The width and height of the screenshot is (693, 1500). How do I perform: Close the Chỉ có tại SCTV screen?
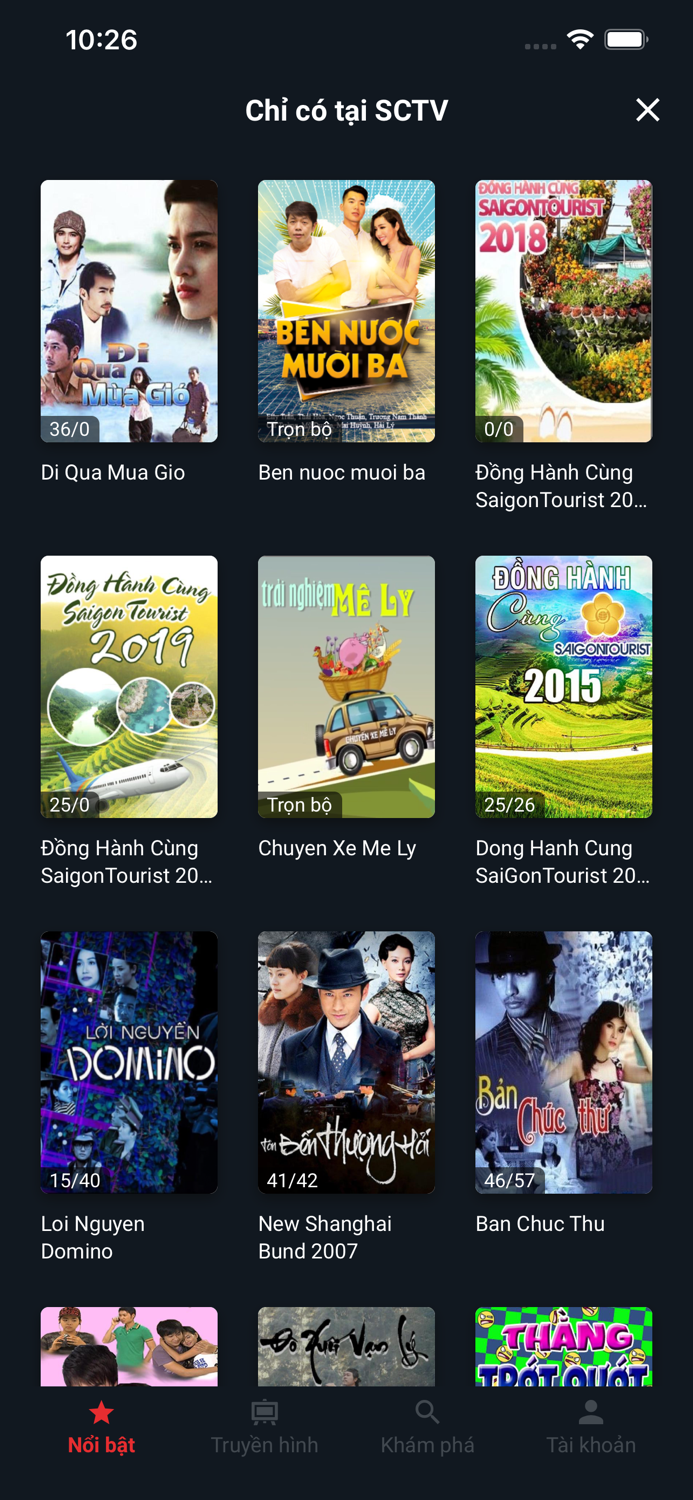pos(648,110)
